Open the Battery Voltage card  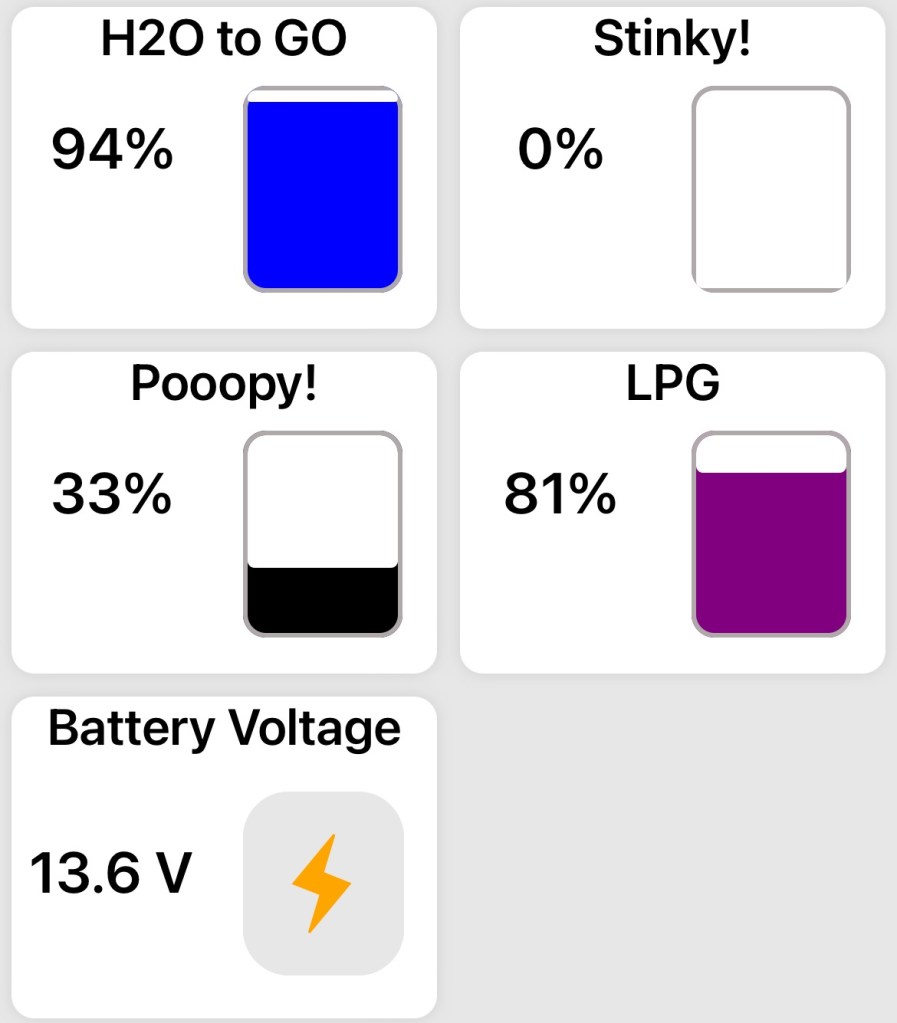(224, 858)
